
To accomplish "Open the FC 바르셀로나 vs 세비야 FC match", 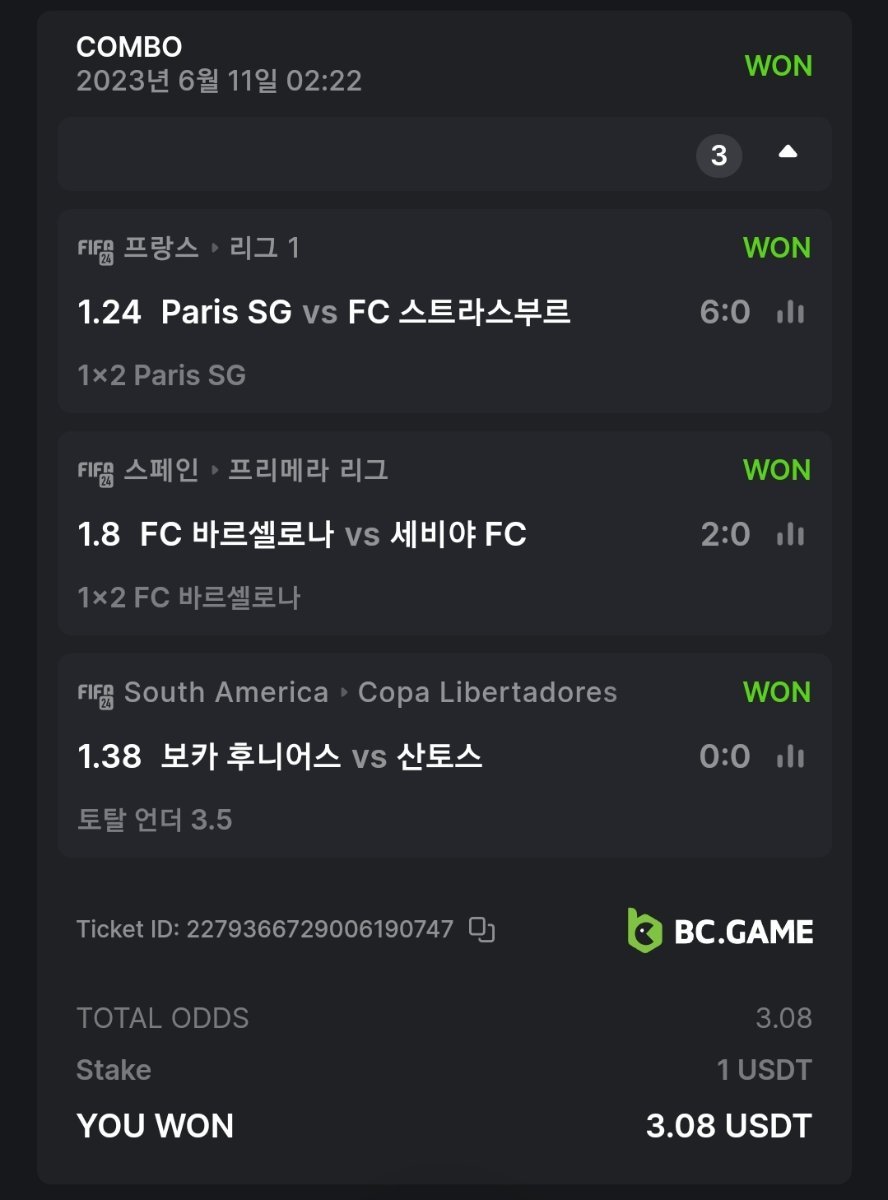I will pyautogui.click(x=332, y=534).
